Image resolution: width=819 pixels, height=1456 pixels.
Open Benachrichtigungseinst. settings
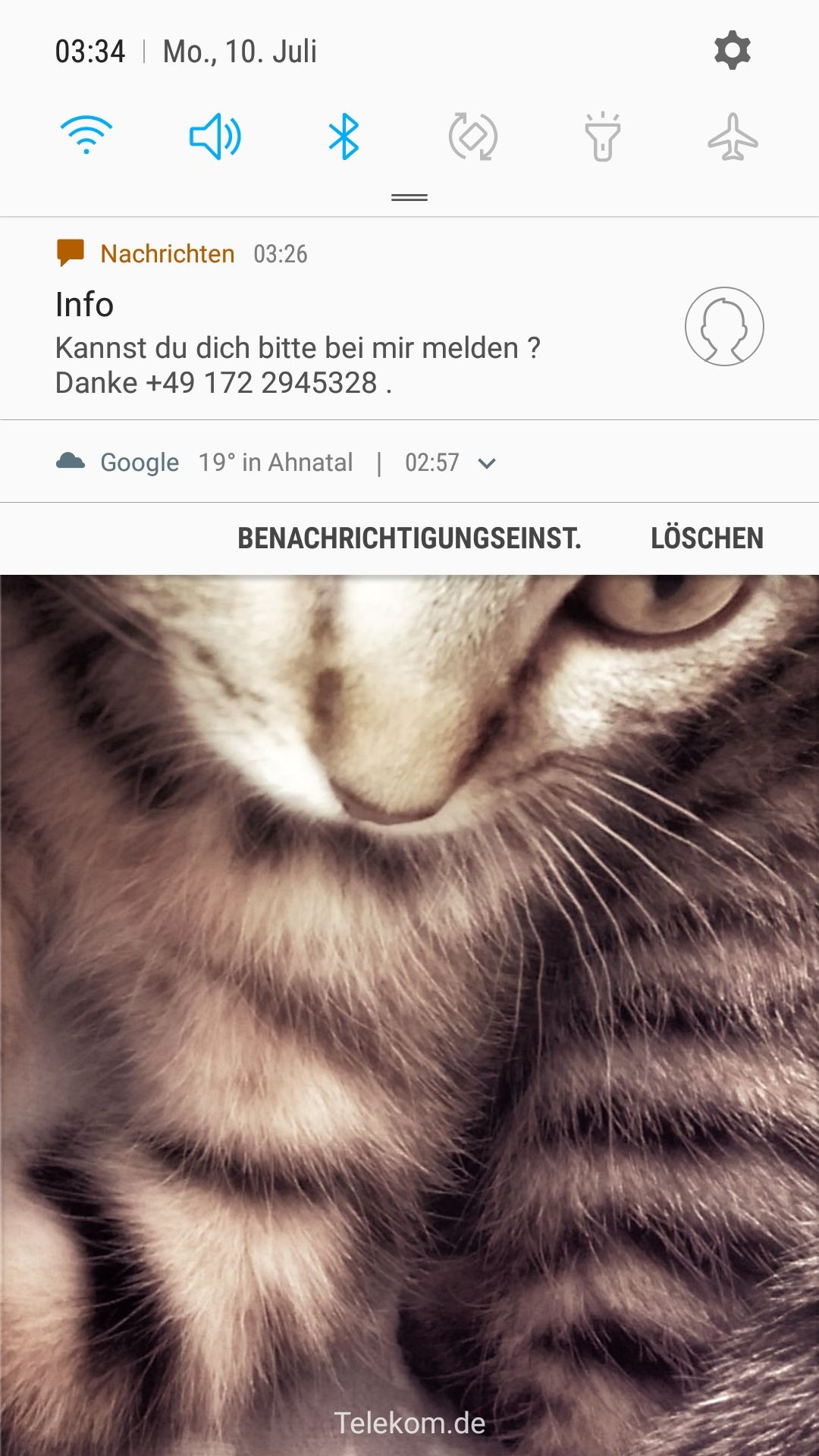point(409,538)
